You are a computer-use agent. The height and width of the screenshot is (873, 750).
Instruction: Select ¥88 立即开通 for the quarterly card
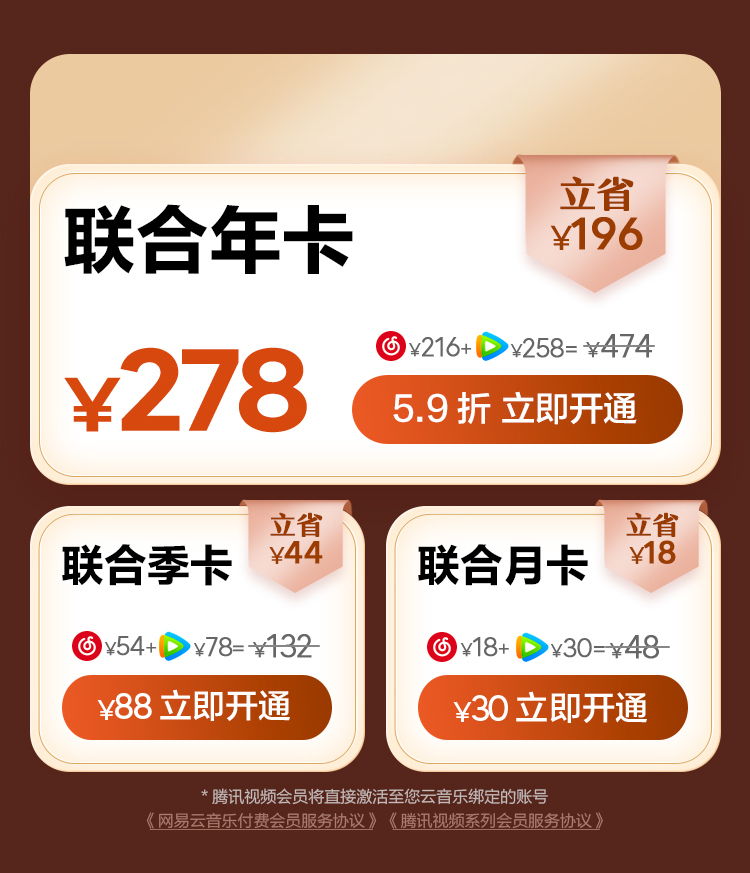(197, 707)
